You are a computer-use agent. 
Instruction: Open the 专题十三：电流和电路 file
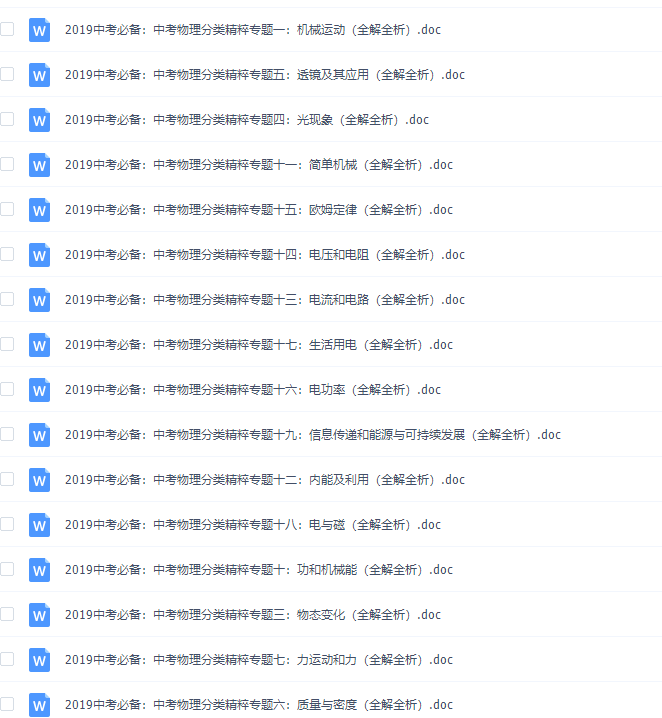pos(264,300)
